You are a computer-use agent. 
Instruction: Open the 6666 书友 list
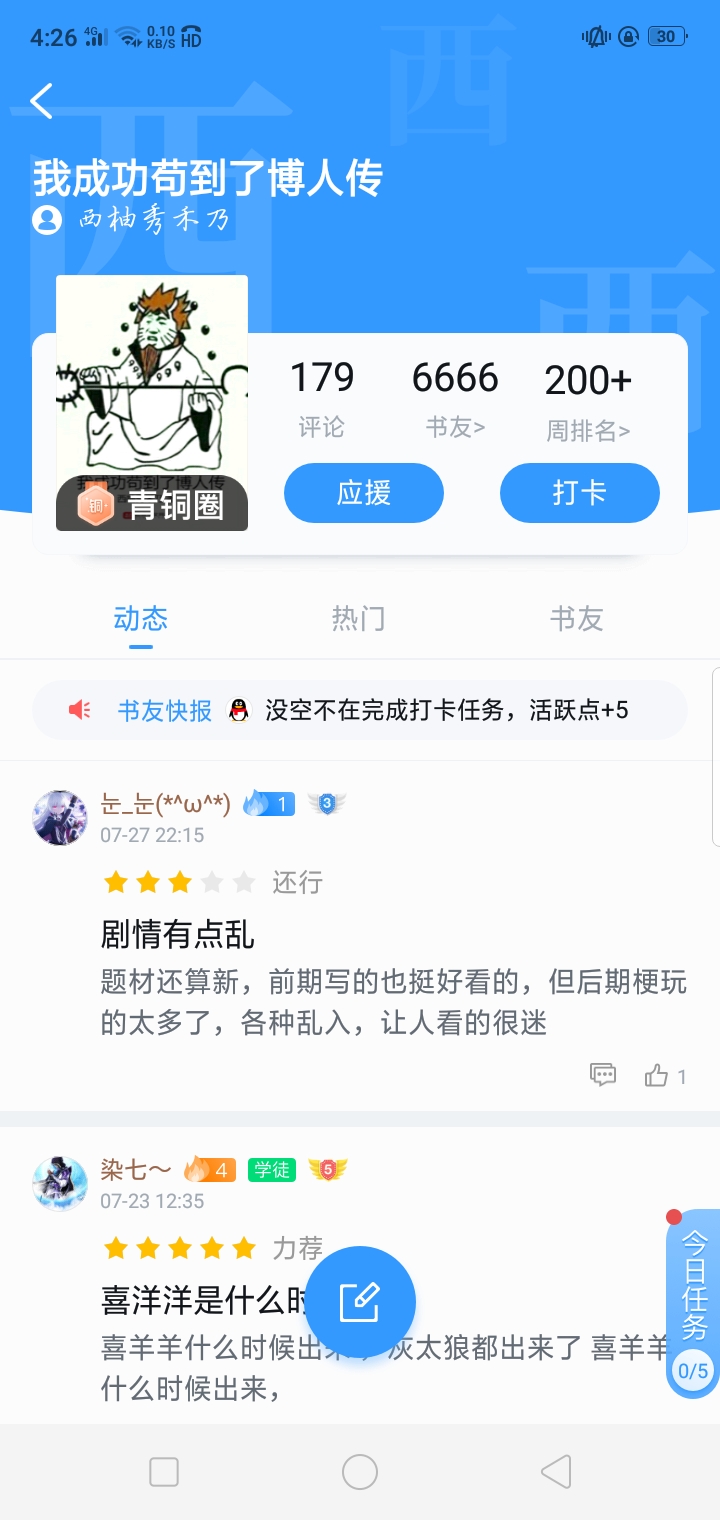455,400
